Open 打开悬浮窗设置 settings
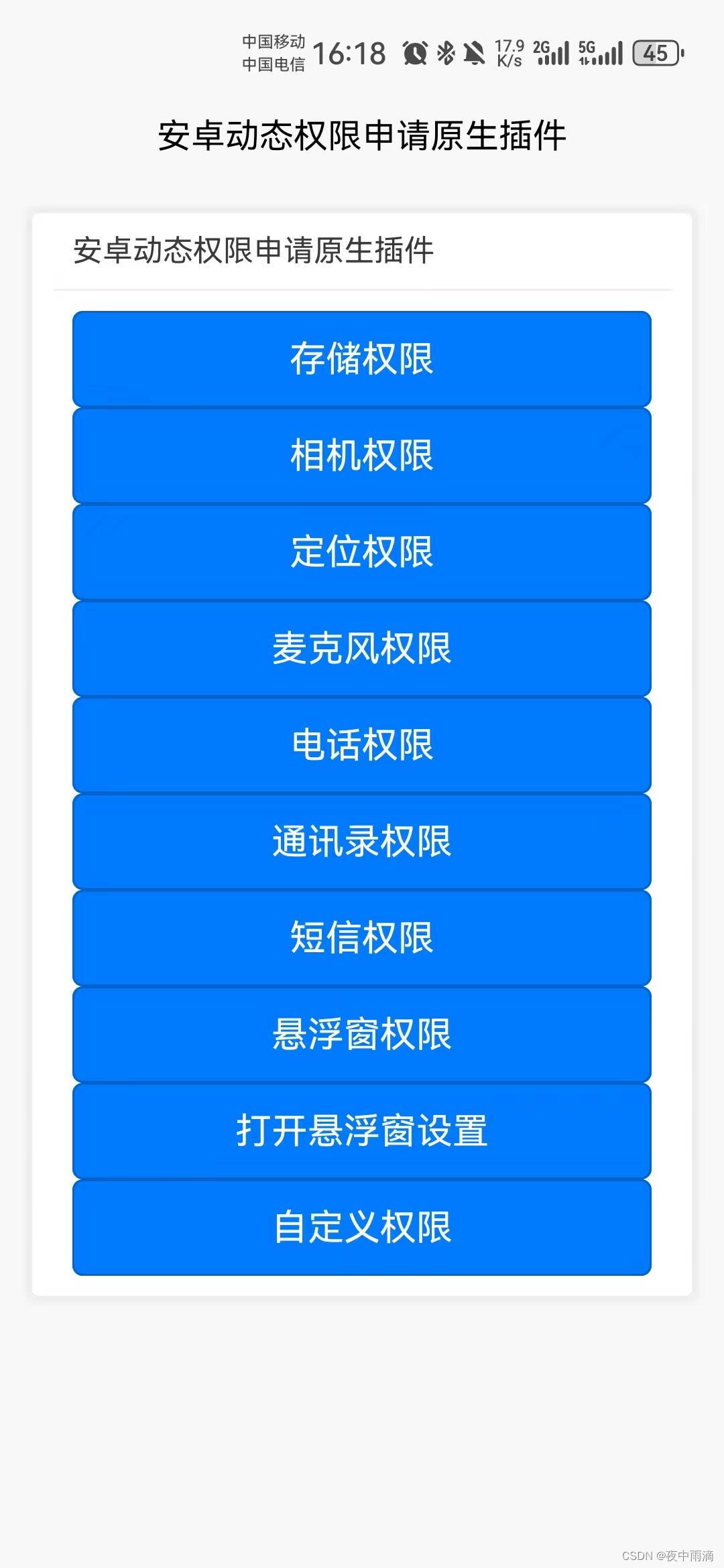The width and height of the screenshot is (724, 1568). [362, 1131]
